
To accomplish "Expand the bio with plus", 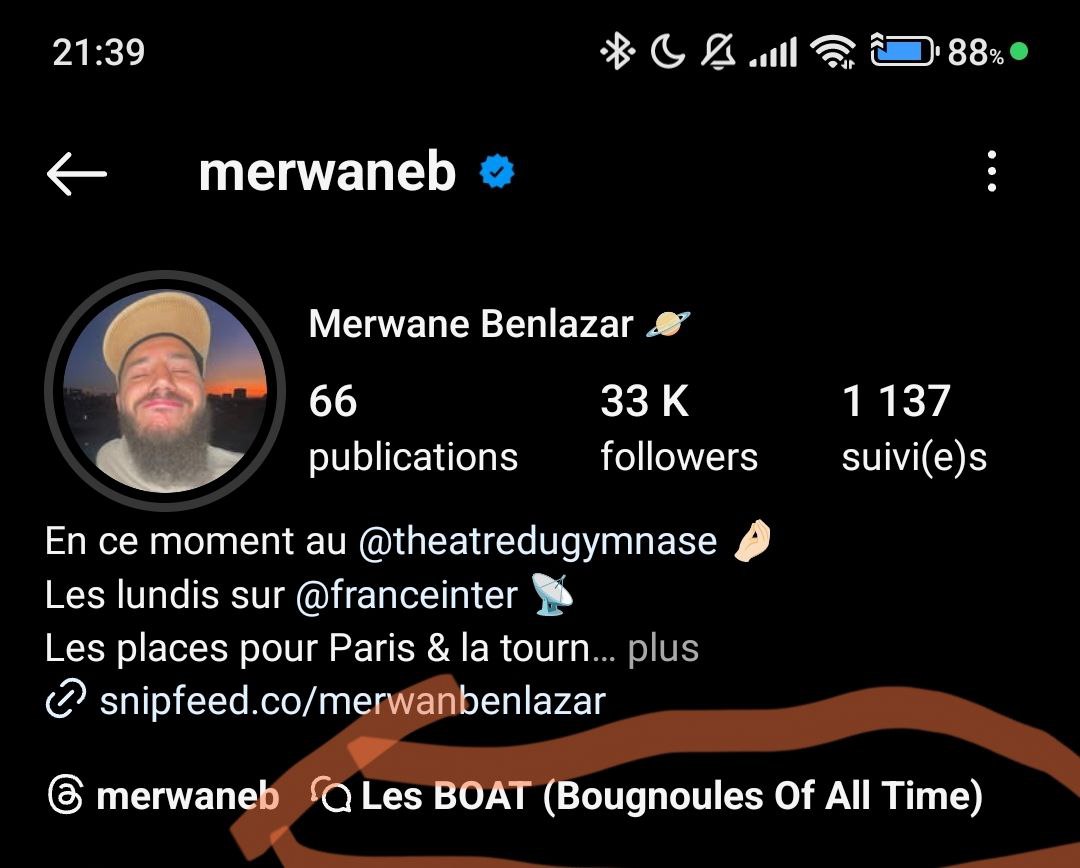I will click(x=662, y=648).
